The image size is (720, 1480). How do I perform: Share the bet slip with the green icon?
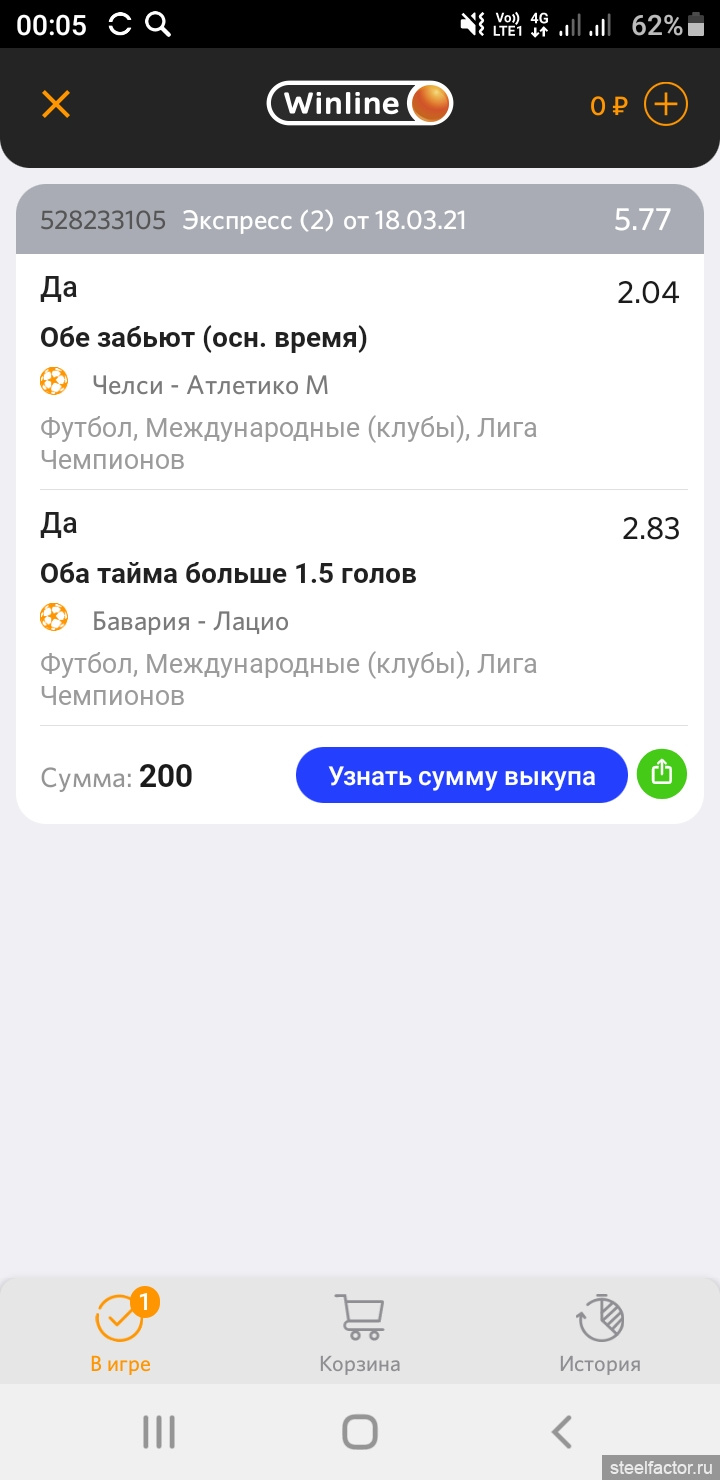pos(662,774)
